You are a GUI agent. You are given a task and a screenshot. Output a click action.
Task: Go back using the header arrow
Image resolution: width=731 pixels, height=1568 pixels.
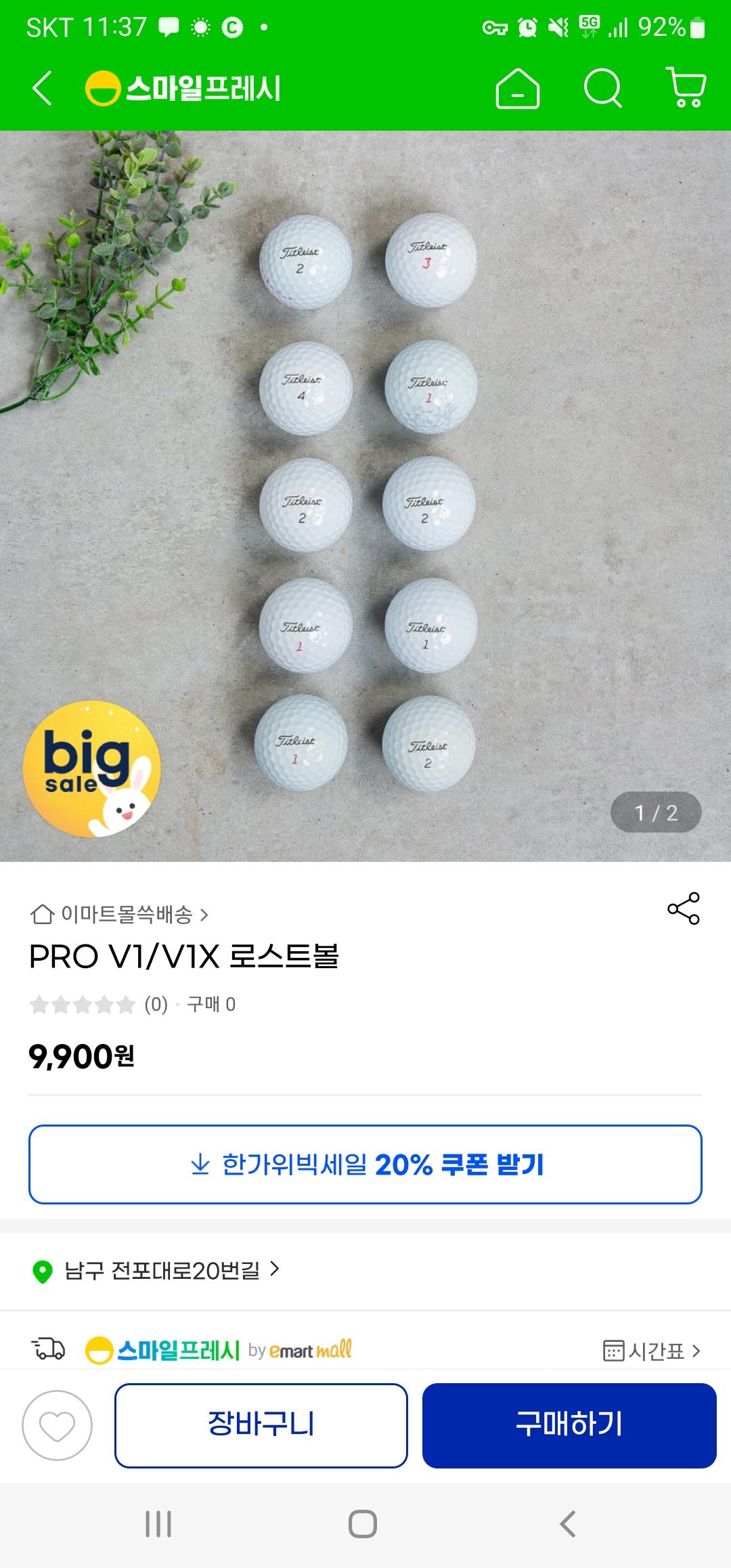pos(42,89)
